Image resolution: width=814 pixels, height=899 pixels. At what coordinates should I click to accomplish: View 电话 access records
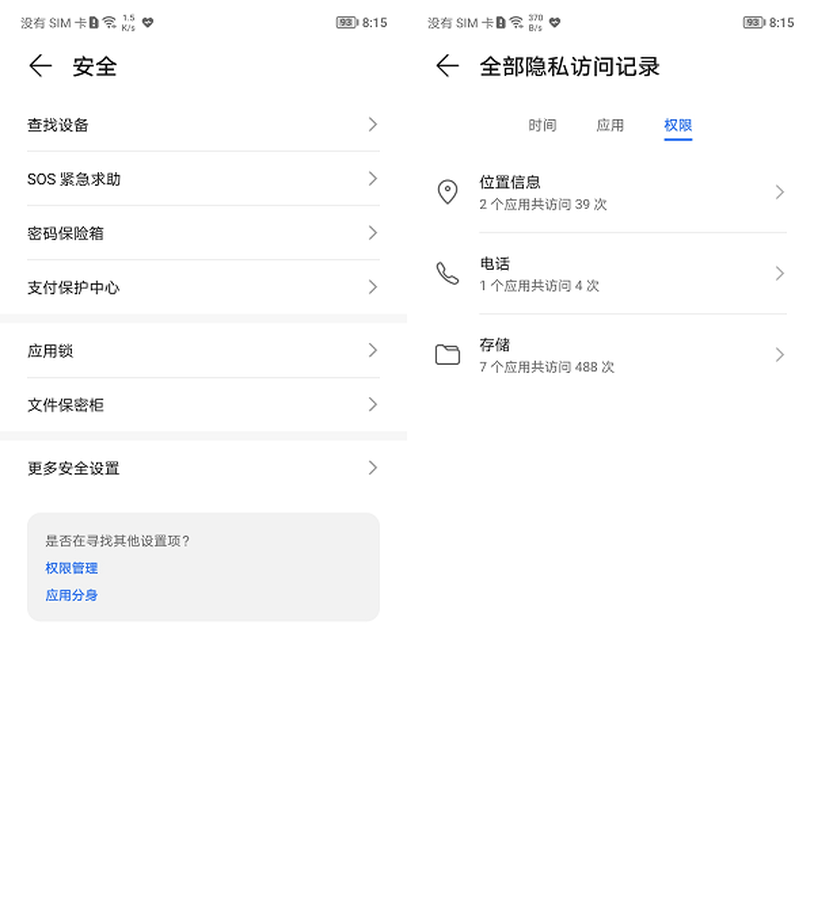[610, 274]
